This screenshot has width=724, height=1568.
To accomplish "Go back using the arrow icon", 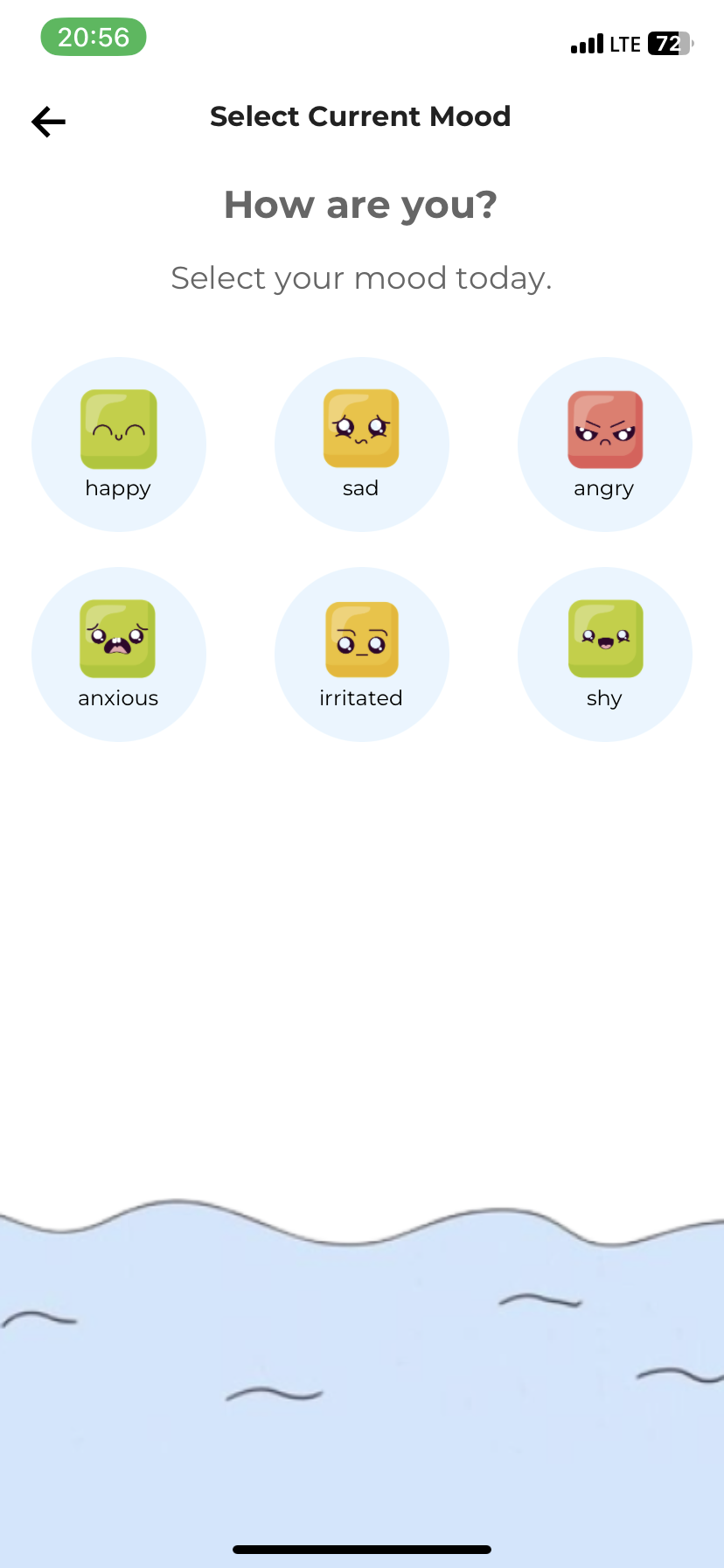I will pyautogui.click(x=49, y=122).
